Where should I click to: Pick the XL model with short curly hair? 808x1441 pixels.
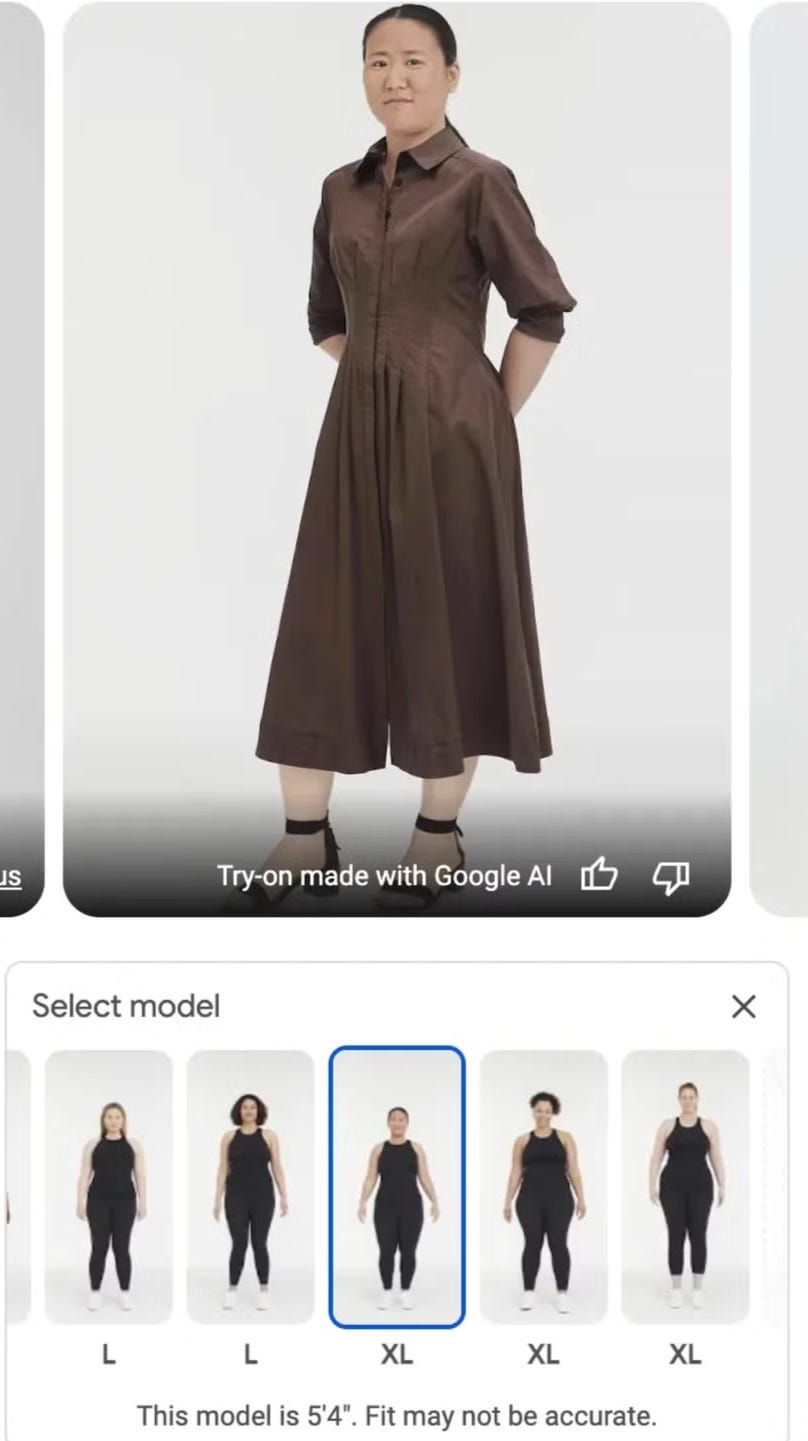coord(543,1187)
